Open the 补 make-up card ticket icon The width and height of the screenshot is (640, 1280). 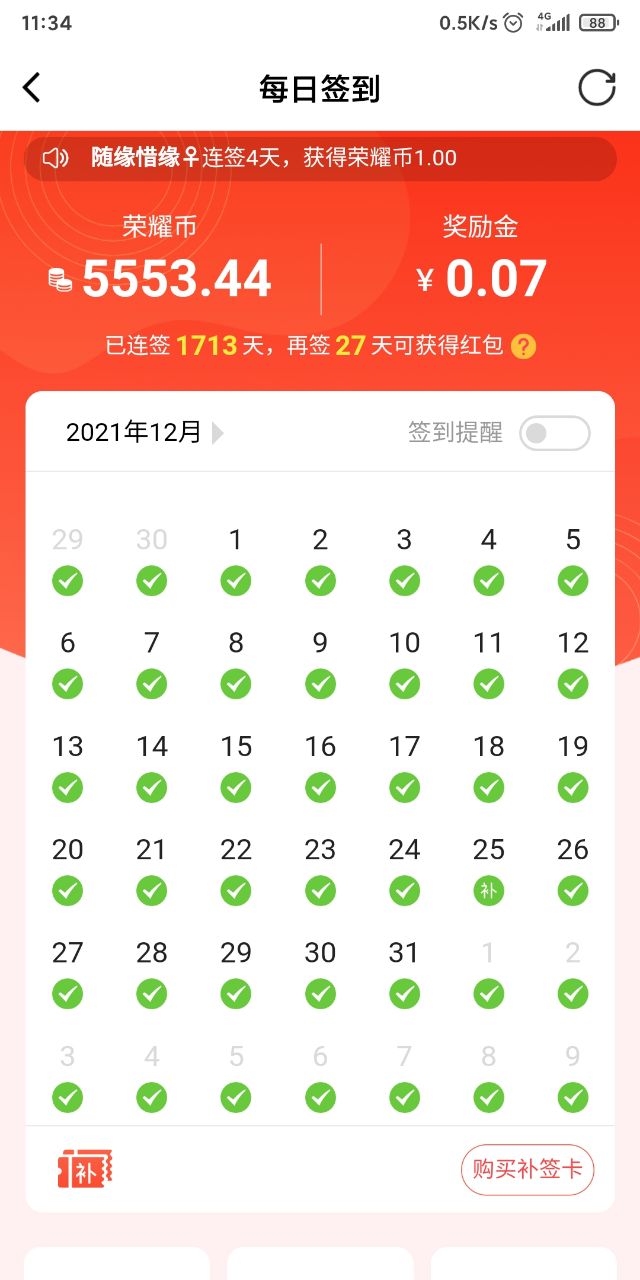tap(85, 1170)
